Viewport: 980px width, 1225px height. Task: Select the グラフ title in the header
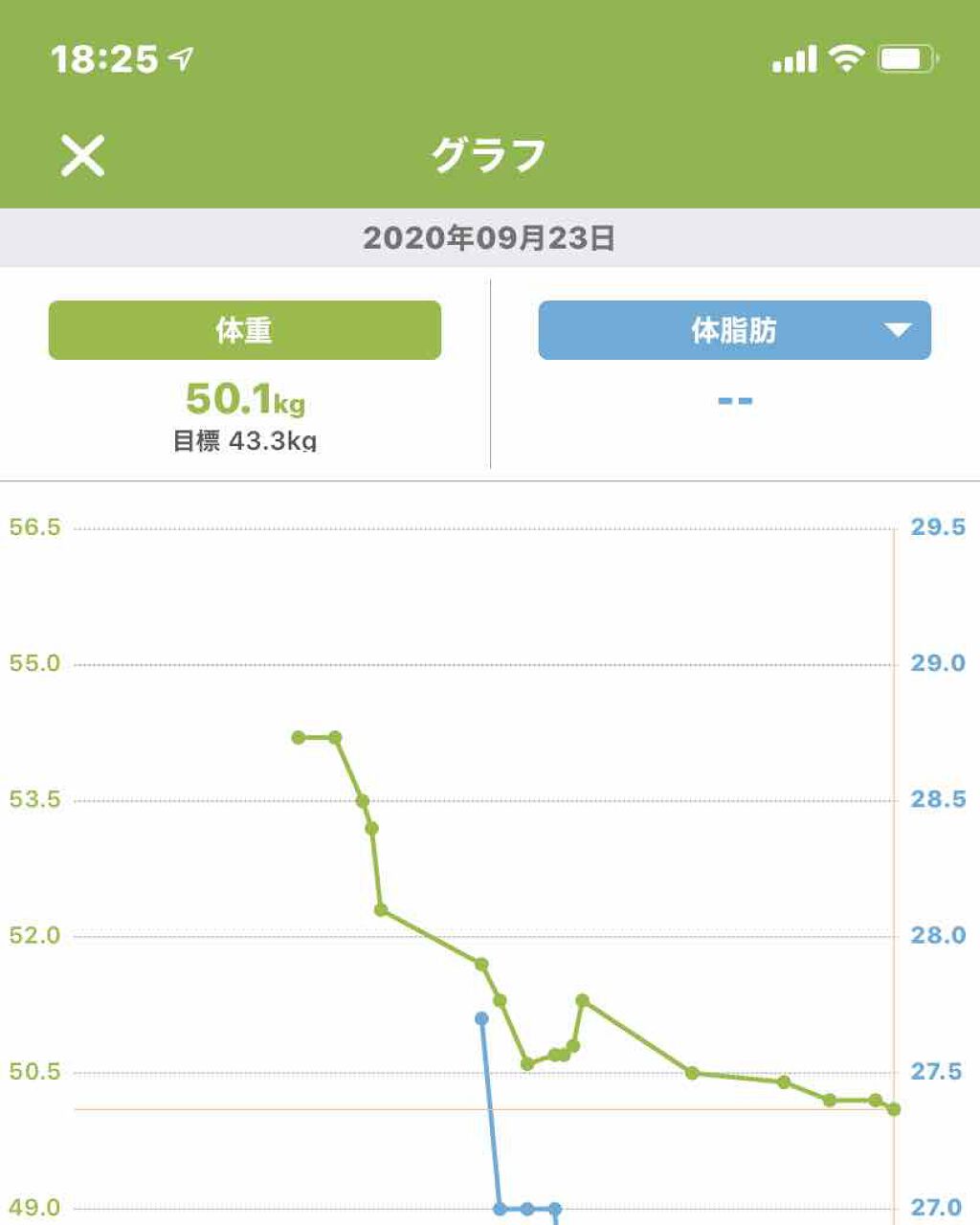[490, 151]
